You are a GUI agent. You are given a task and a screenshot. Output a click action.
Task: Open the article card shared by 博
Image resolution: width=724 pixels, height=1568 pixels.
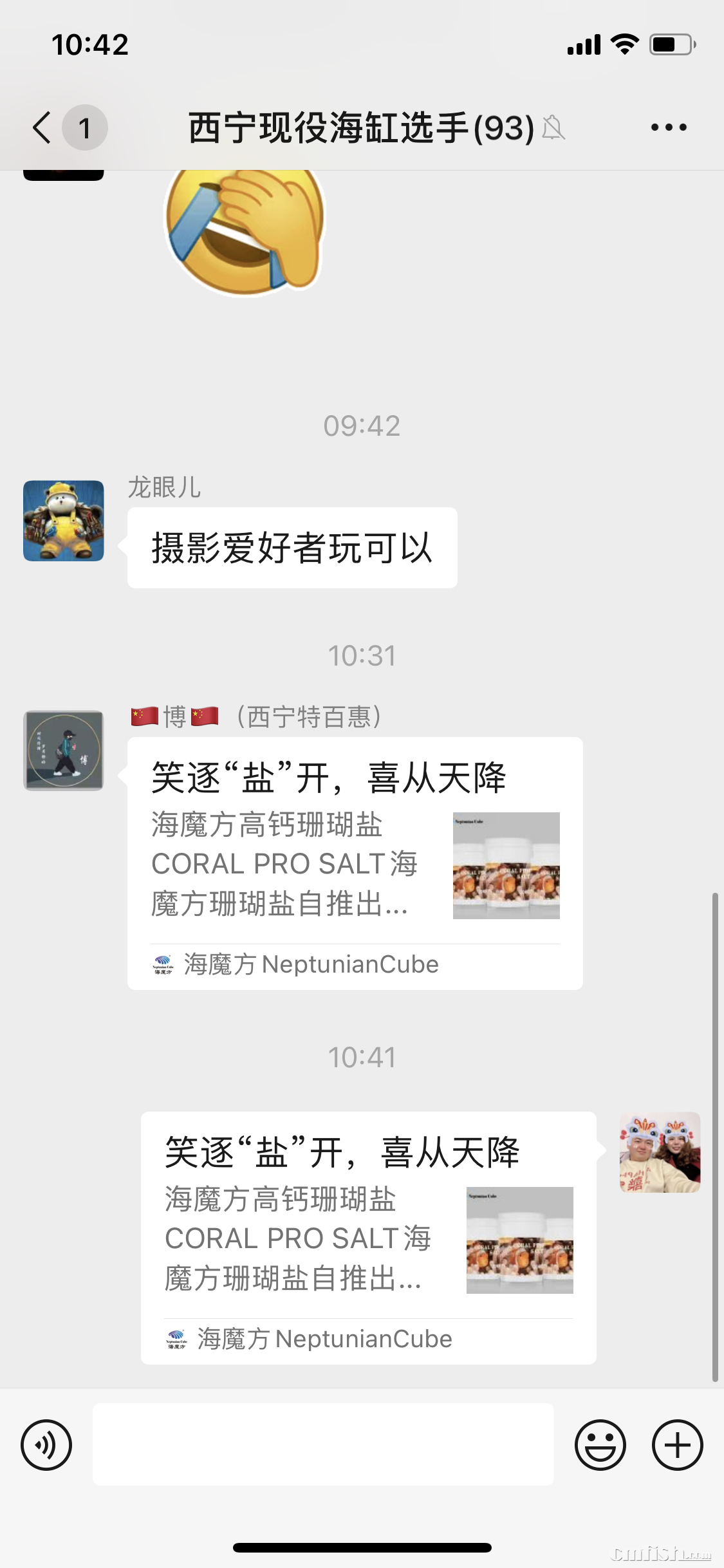(x=355, y=863)
